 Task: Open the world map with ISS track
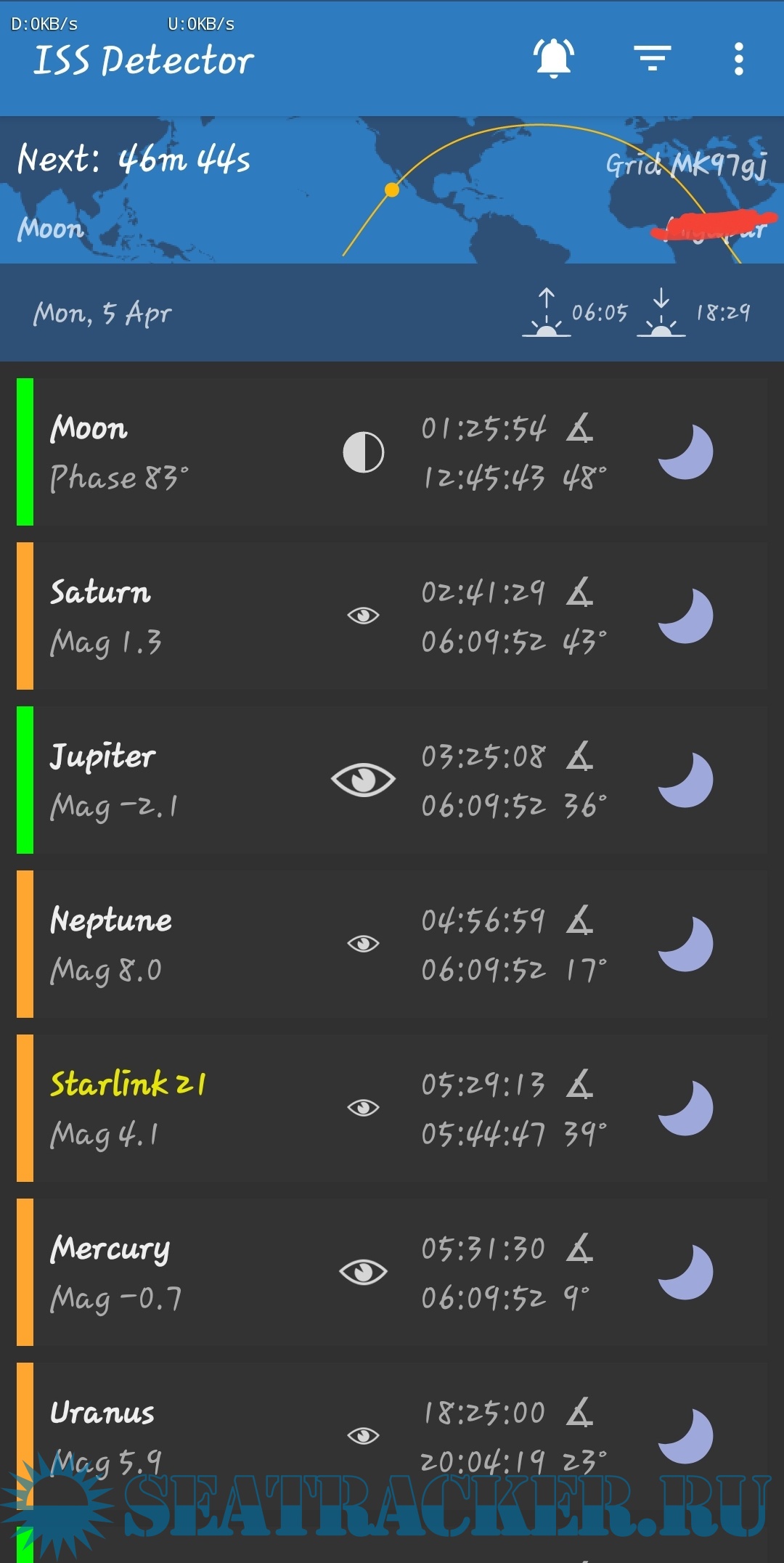click(392, 190)
